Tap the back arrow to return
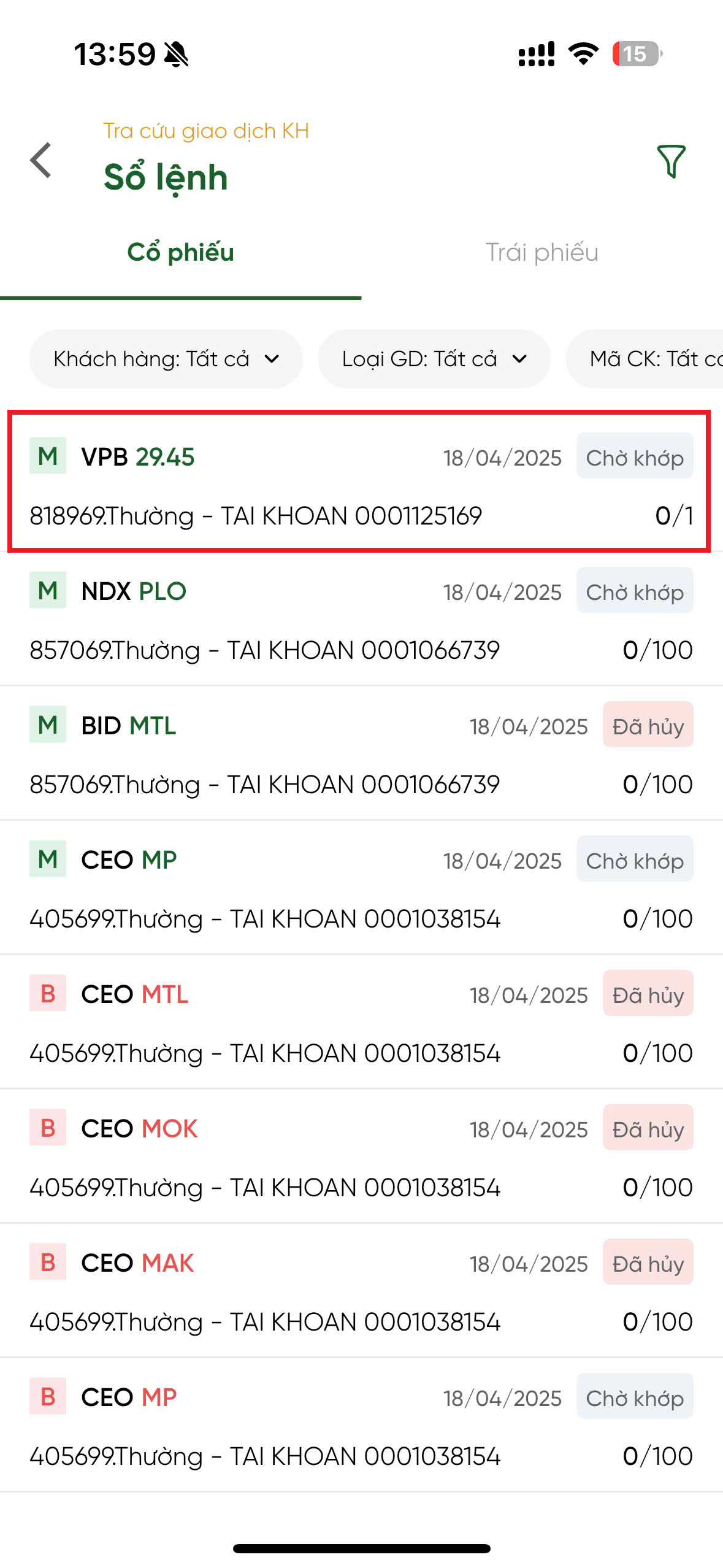The height and width of the screenshot is (1568, 723). tap(39, 161)
